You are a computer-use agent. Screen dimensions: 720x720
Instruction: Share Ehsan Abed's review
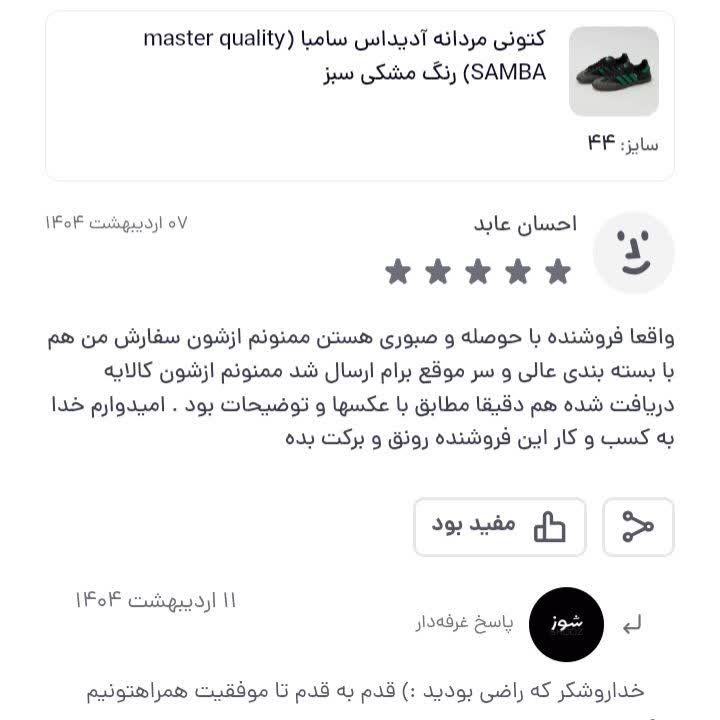638,526
